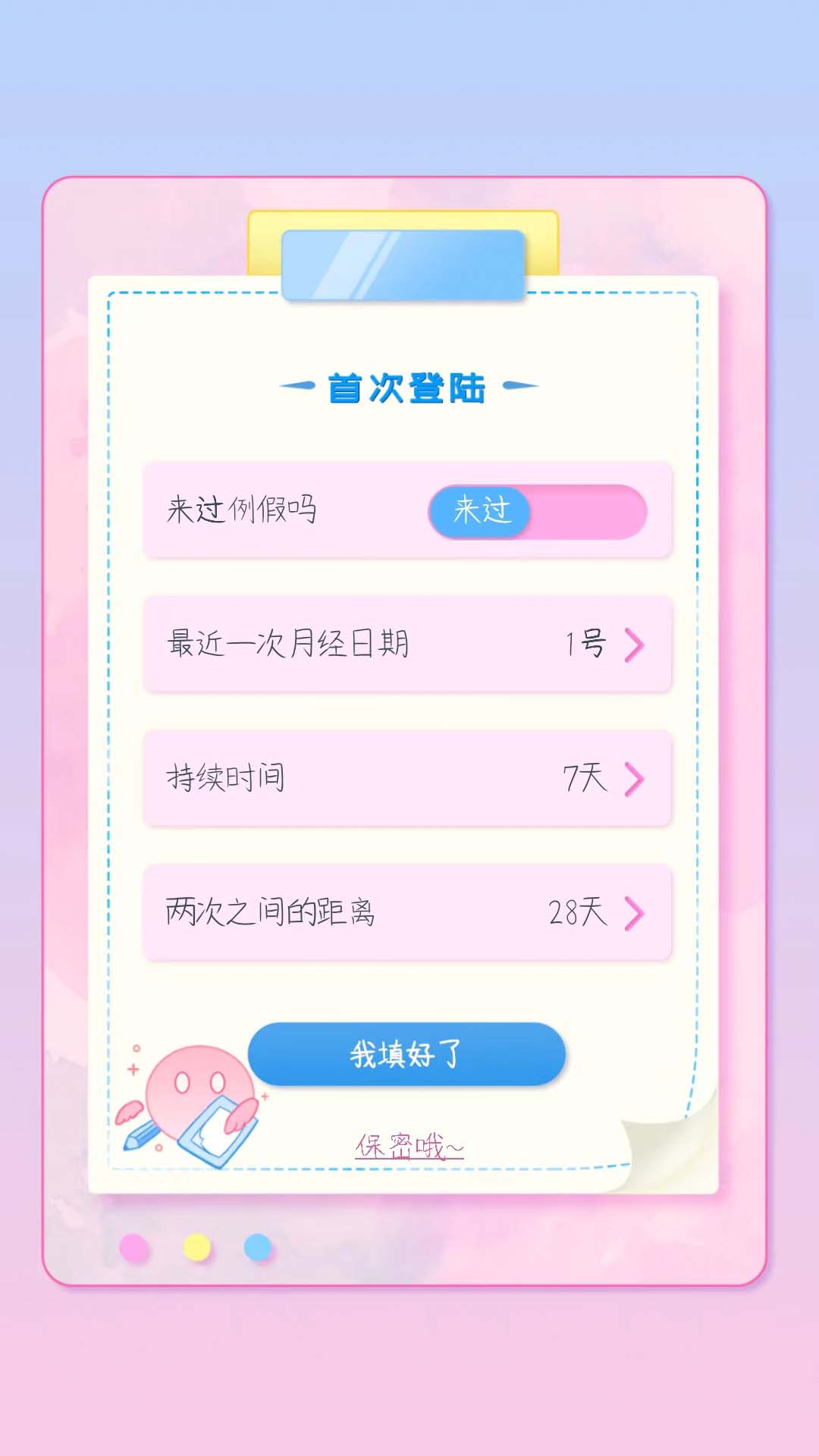Open the 持续时间 duration picker

[408, 777]
